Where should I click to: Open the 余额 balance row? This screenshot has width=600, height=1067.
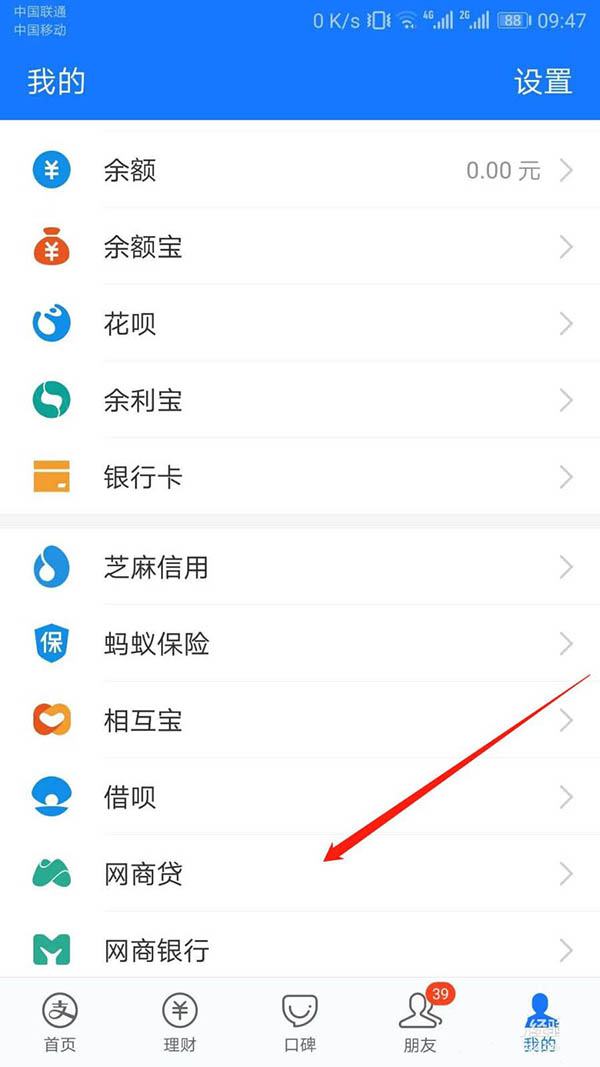(x=300, y=170)
